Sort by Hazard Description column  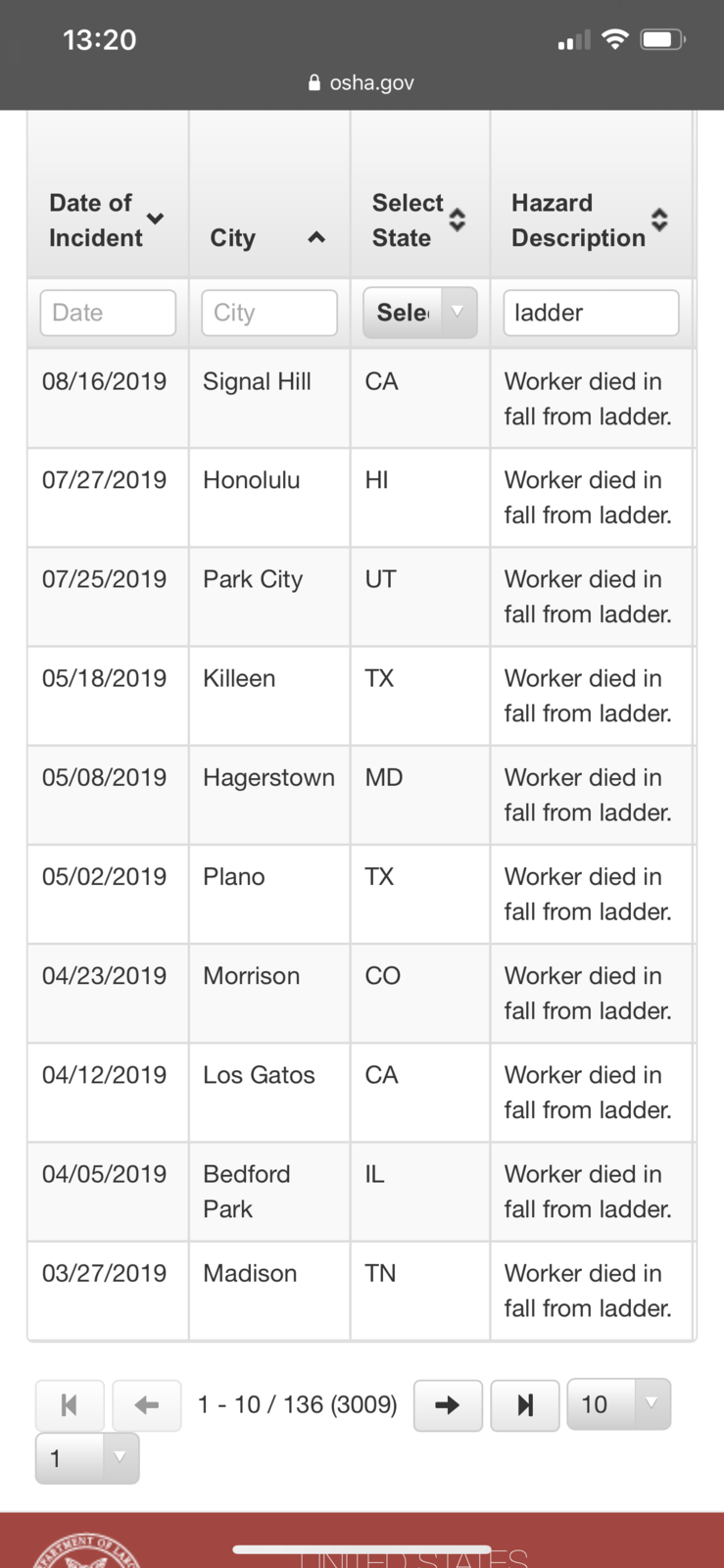[x=590, y=220]
